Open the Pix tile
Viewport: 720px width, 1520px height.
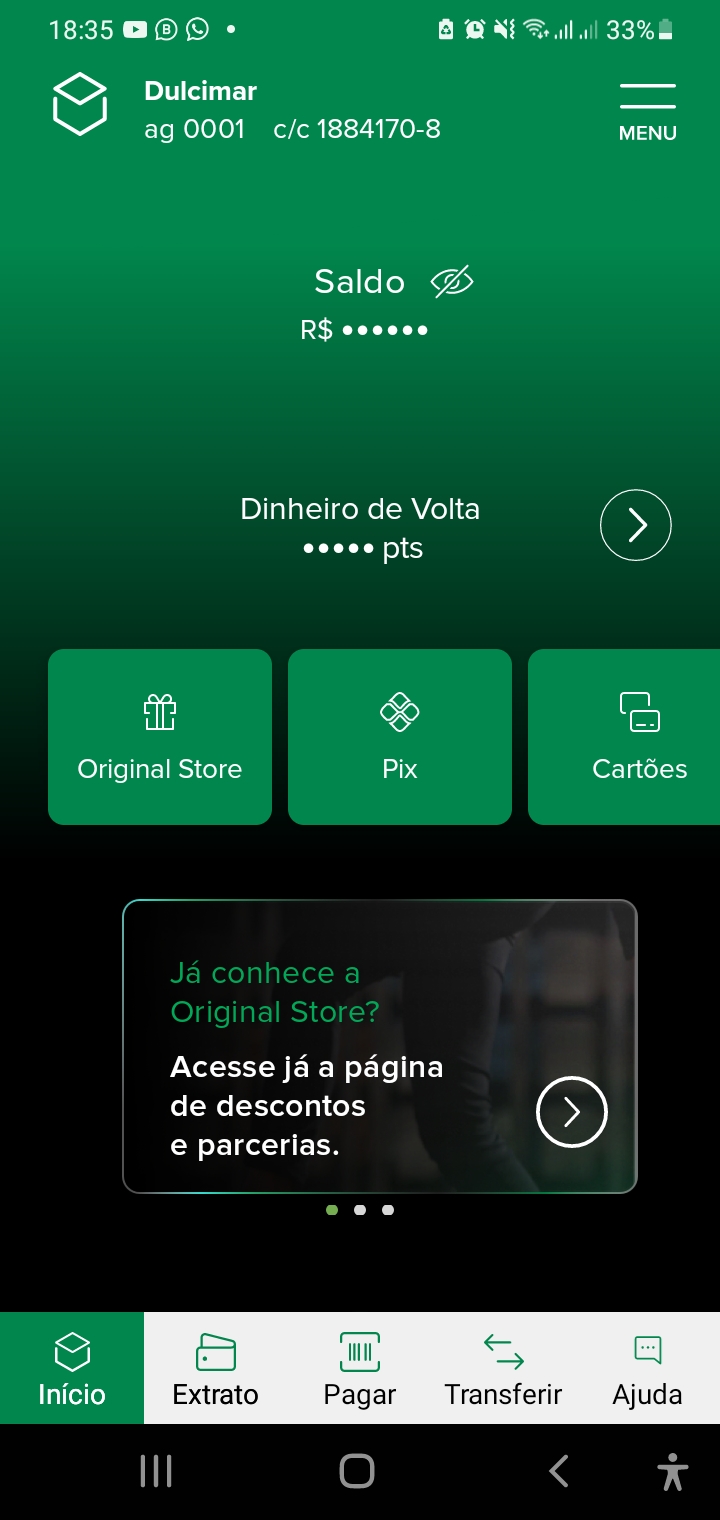pos(400,737)
